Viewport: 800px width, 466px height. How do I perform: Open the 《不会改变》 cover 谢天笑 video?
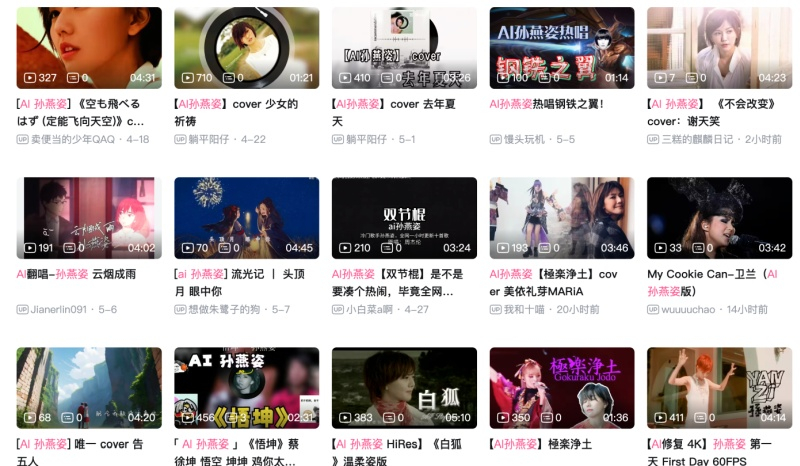click(x=719, y=47)
